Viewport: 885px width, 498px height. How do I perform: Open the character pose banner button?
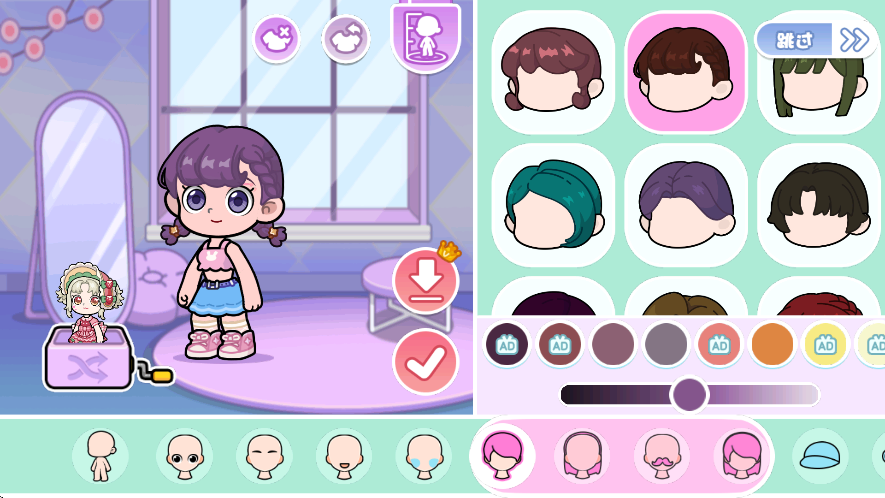[426, 37]
